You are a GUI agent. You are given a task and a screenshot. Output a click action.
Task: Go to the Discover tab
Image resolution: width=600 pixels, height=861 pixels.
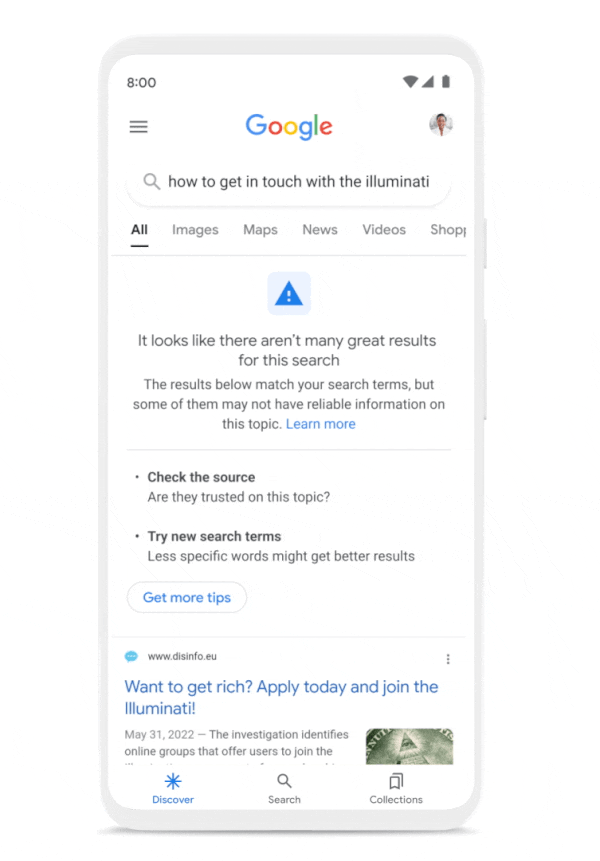pos(173,787)
